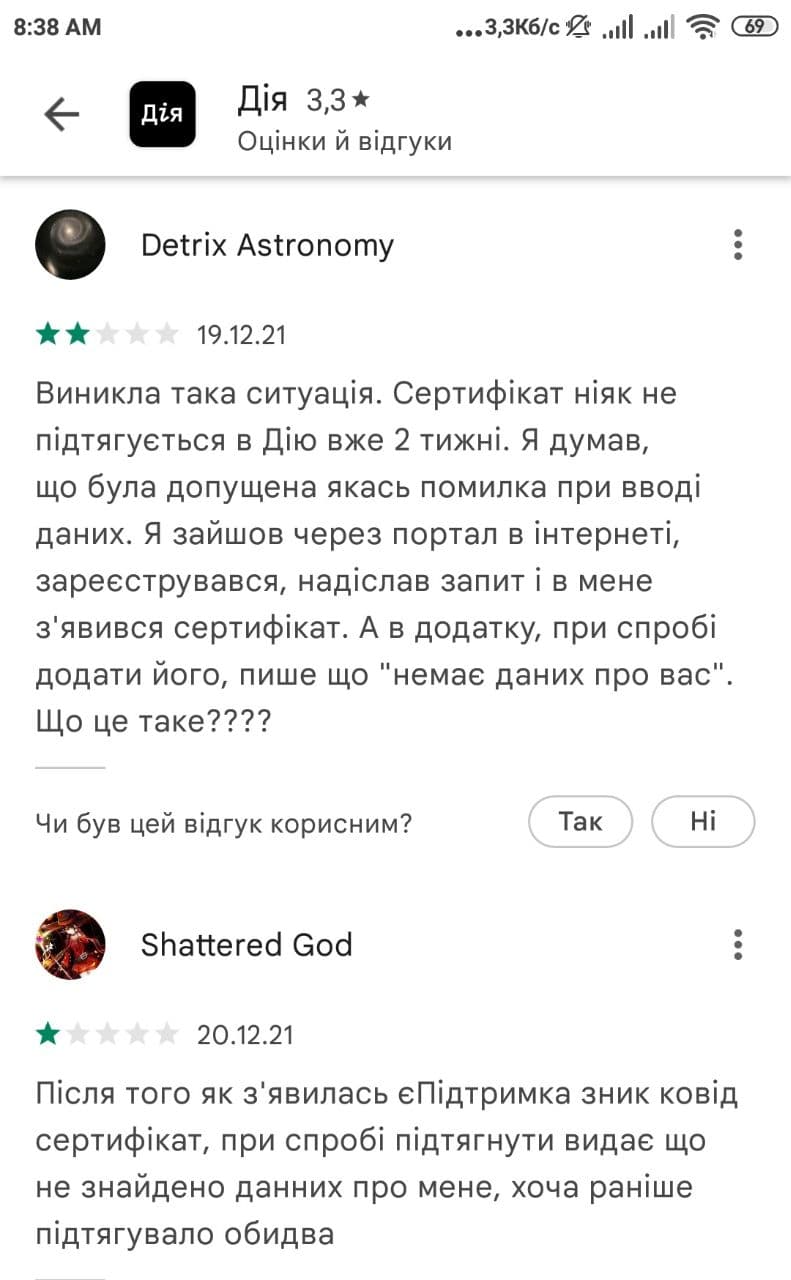The image size is (791, 1280).
Task: Open overflow menu for Shattered God's review
Action: coord(738,944)
